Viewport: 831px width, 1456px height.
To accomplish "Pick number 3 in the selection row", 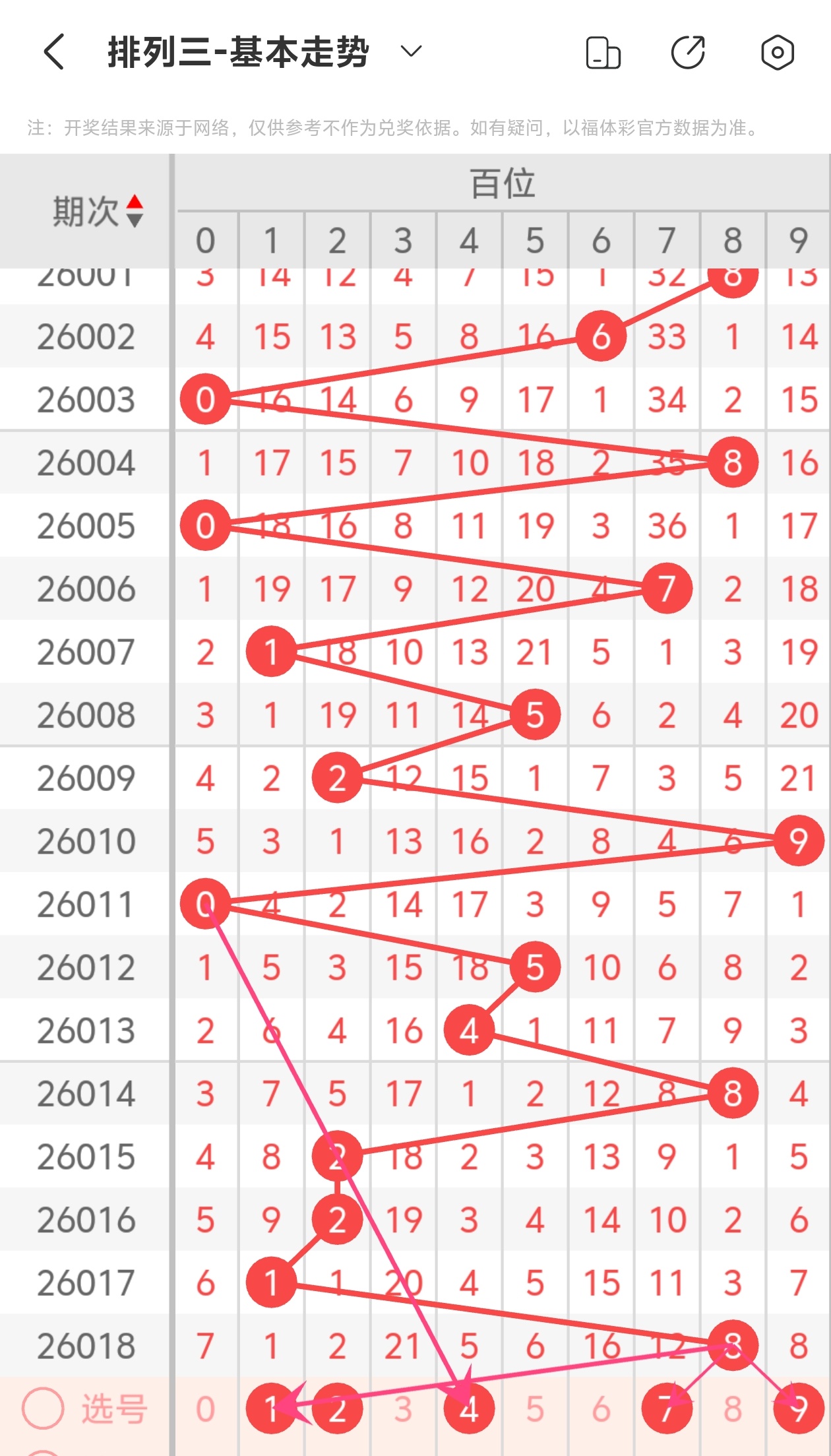I will pyautogui.click(x=403, y=1409).
